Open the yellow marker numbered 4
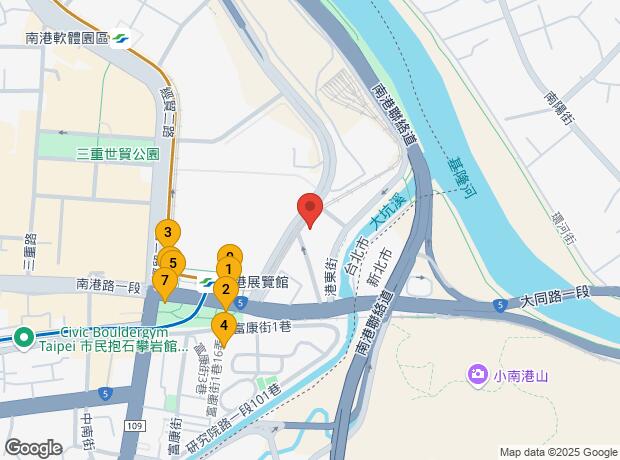Viewport: 620px width, 460px height. point(224,325)
